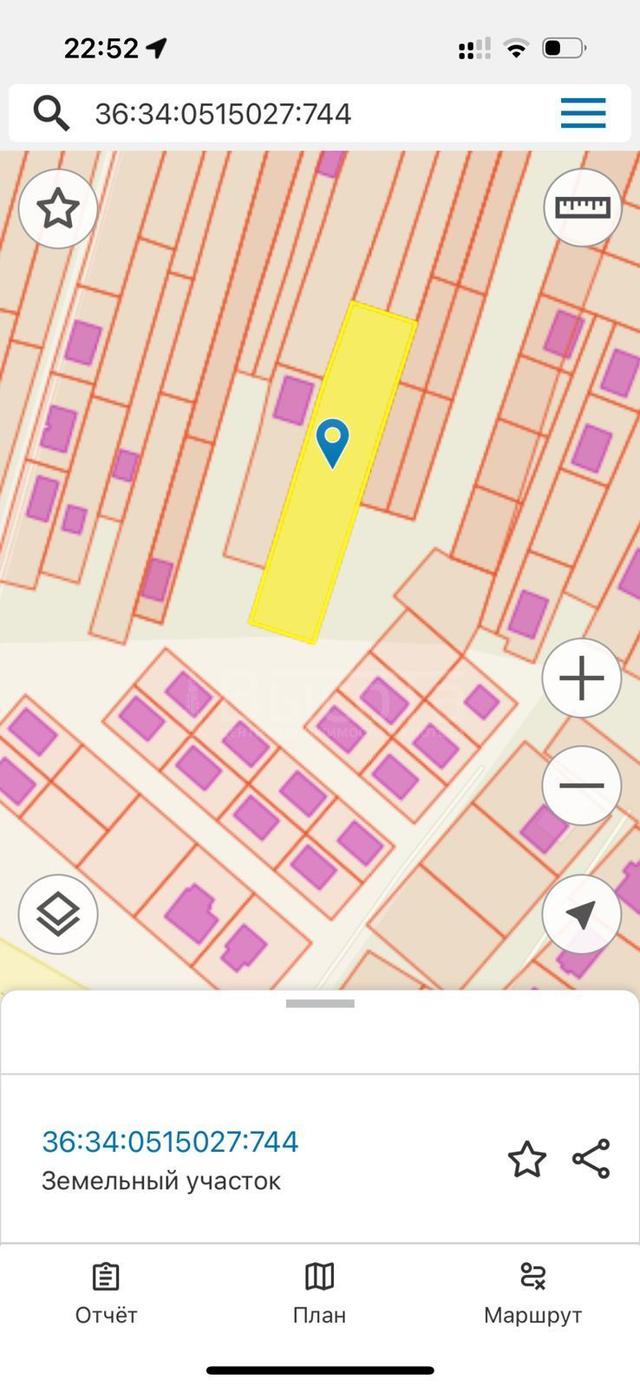Open parcel 36:34:0515027:744 details
Image resolution: width=640 pixels, height=1388 pixels.
(170, 1141)
